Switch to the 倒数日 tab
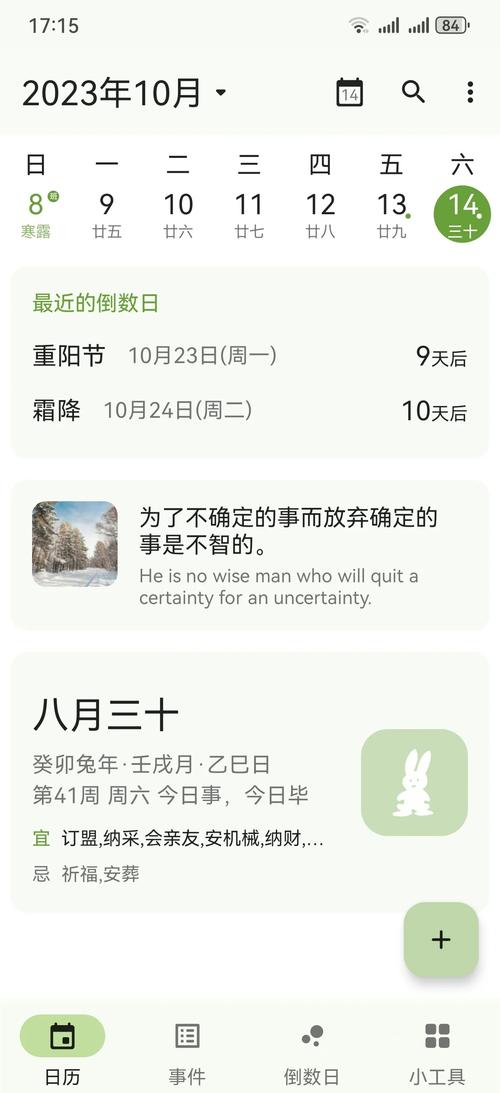Screen dimensions: 500x1093 312,1051
